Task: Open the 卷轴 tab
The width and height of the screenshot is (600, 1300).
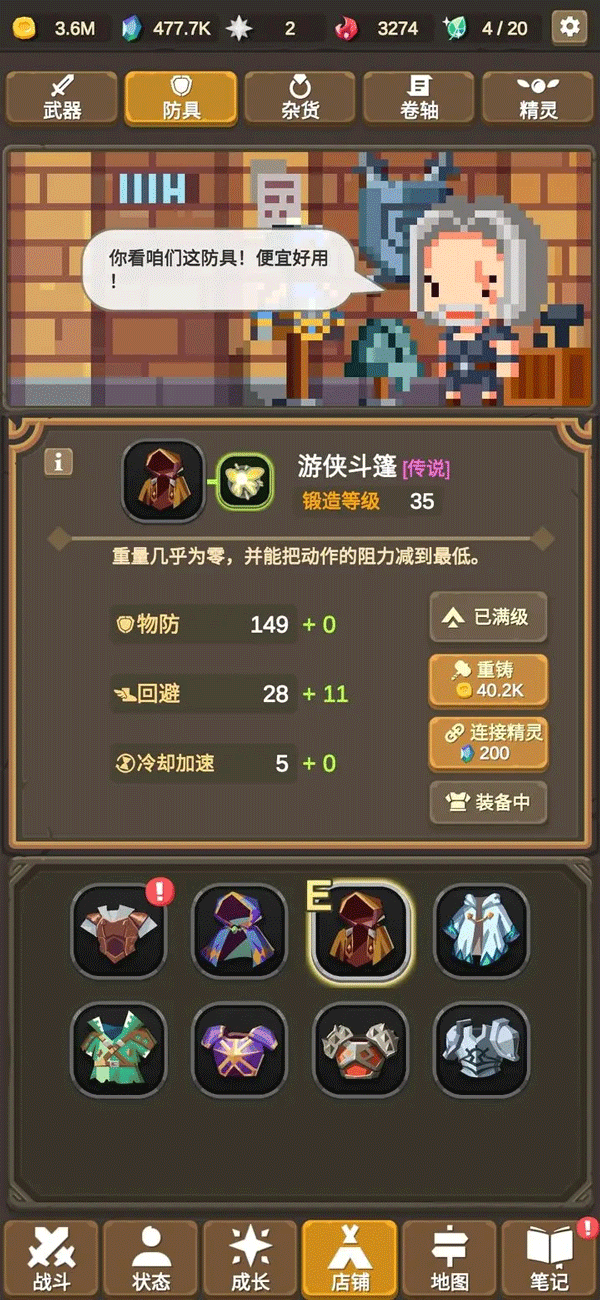Action: point(418,97)
